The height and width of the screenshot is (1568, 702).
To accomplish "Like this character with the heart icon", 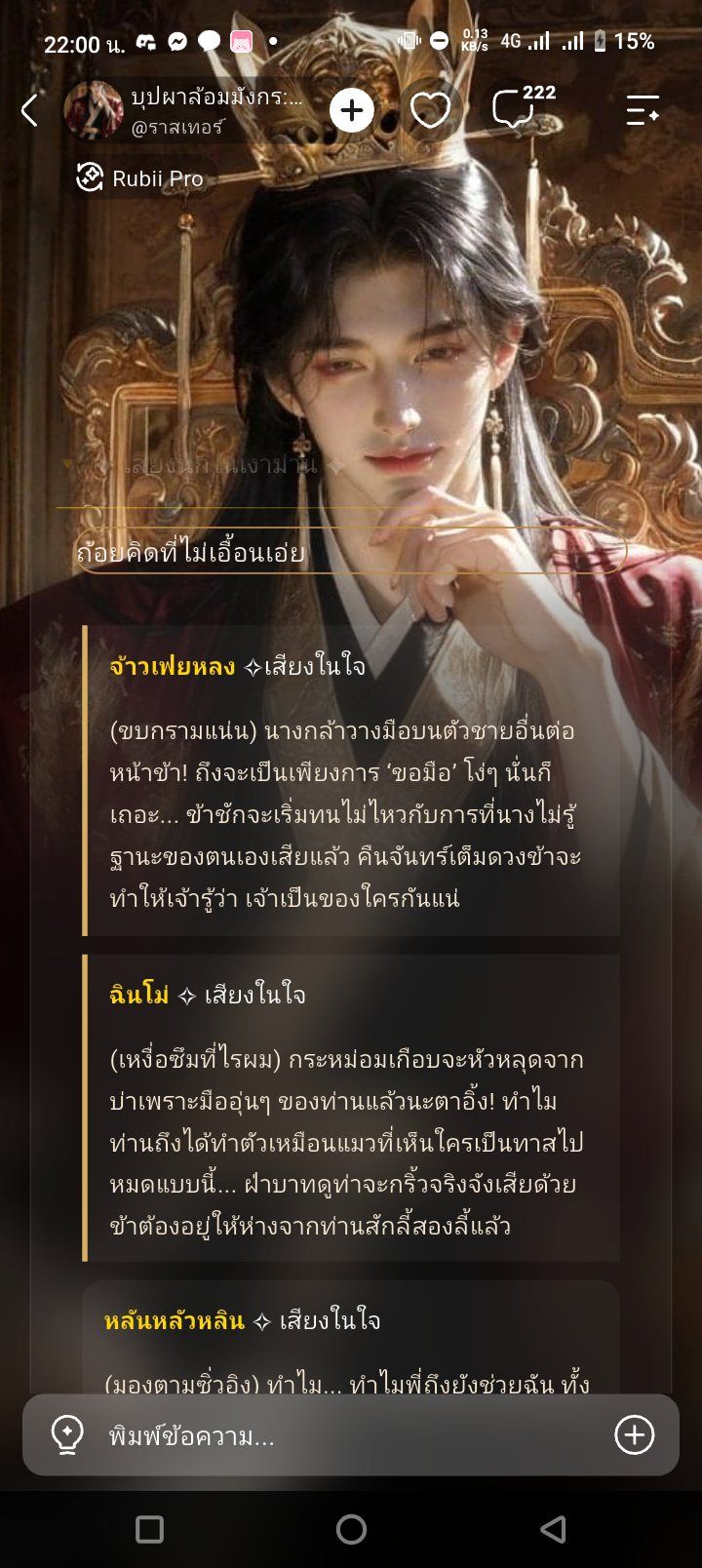I will (x=430, y=110).
